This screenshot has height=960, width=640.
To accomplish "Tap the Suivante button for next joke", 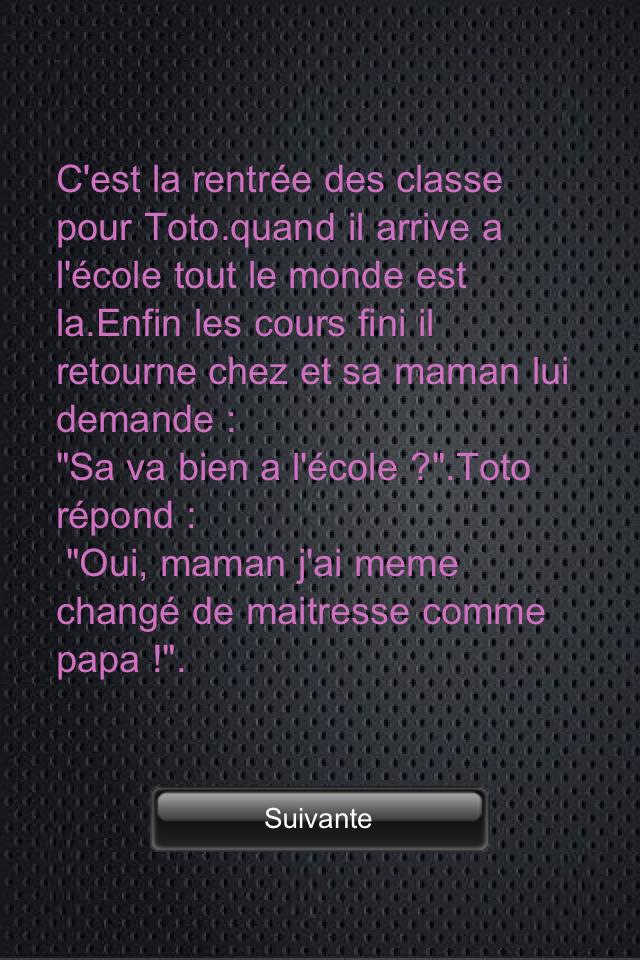I will pos(319,819).
